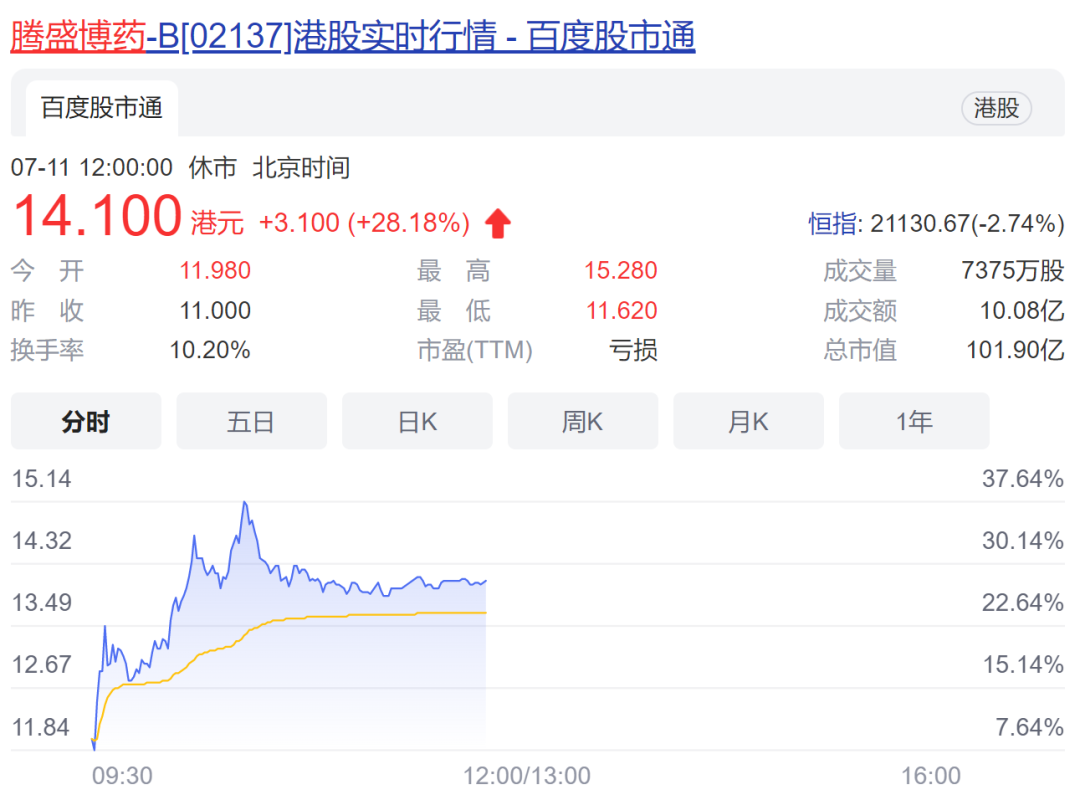Switch to the 分时 chart tab

[86, 422]
